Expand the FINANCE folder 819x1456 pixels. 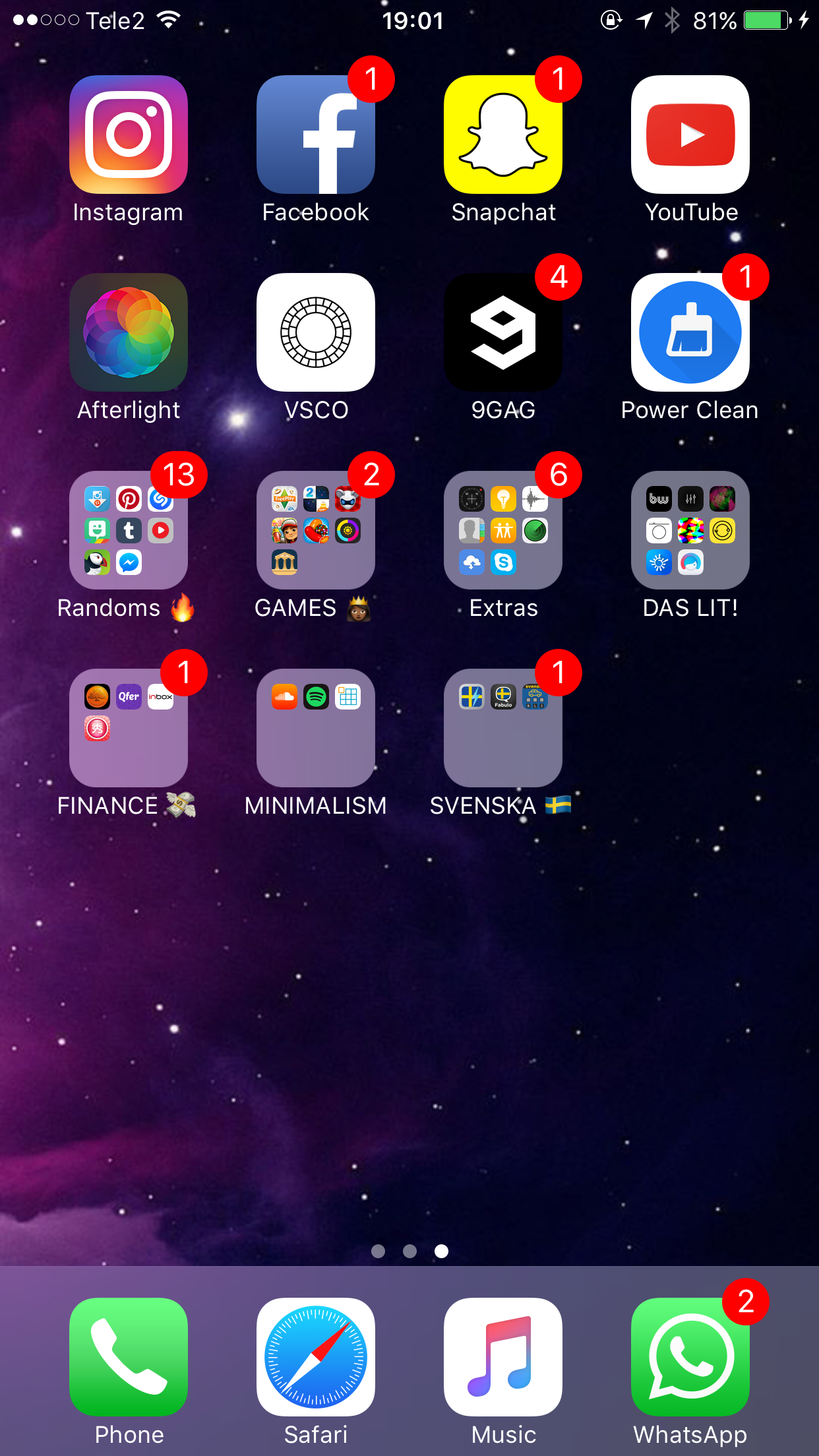[129, 728]
